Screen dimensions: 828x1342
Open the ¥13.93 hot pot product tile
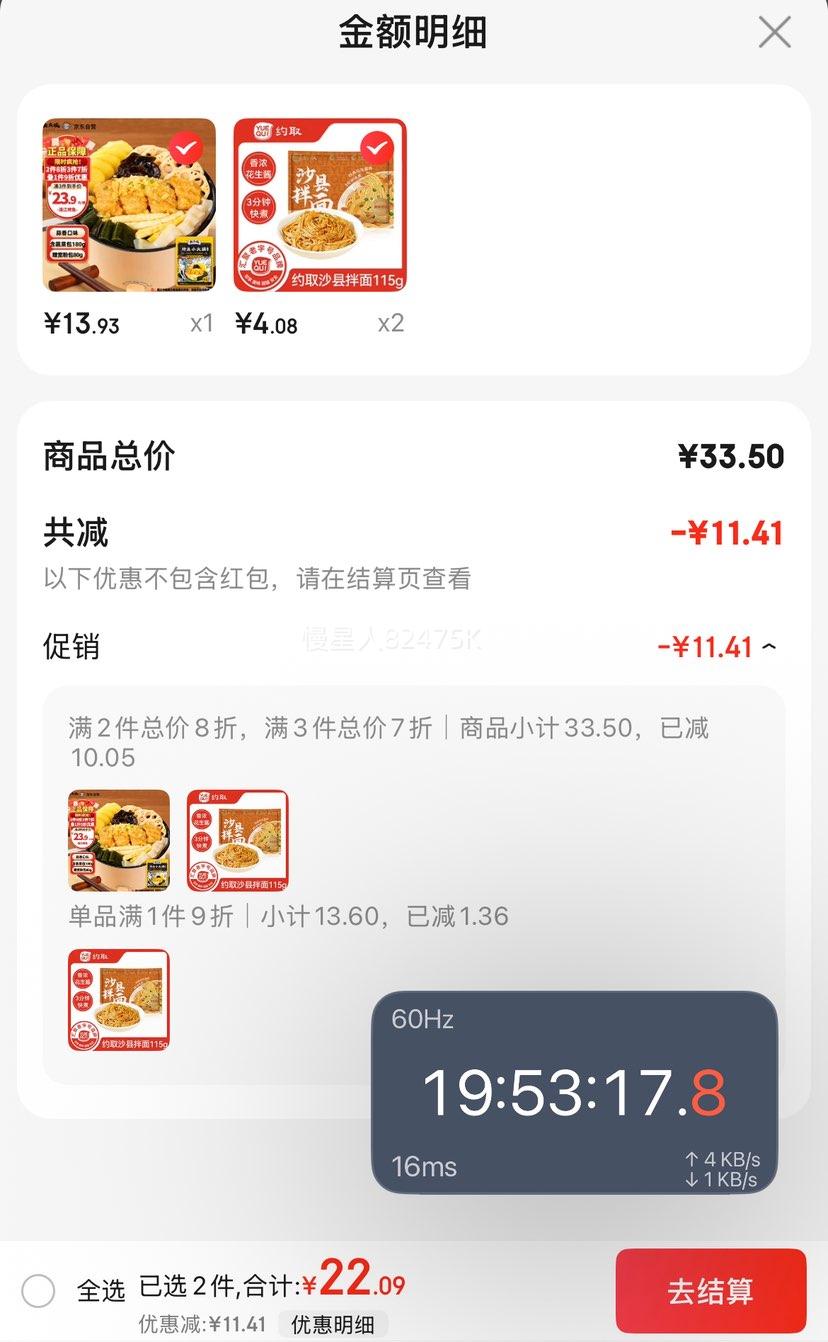point(129,206)
